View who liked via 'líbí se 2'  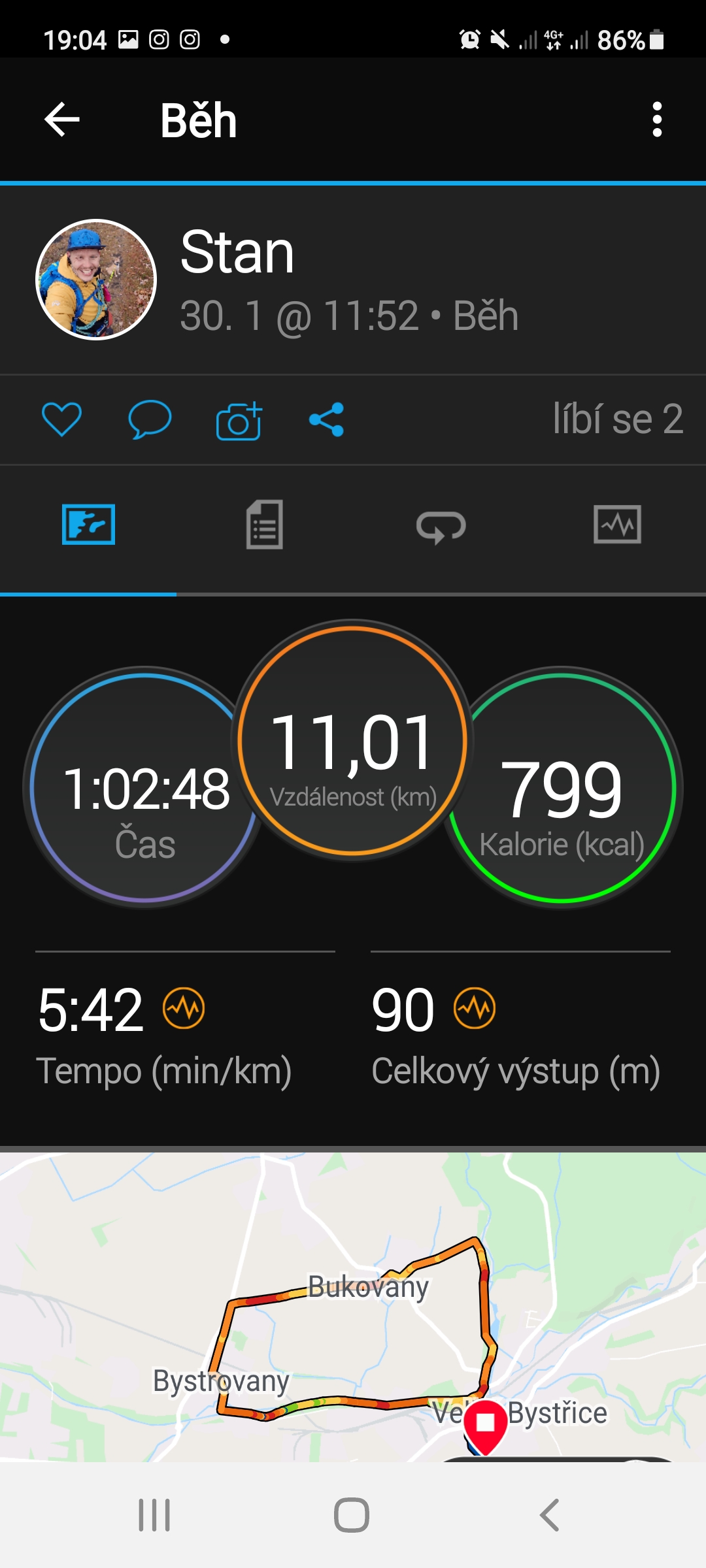click(618, 419)
